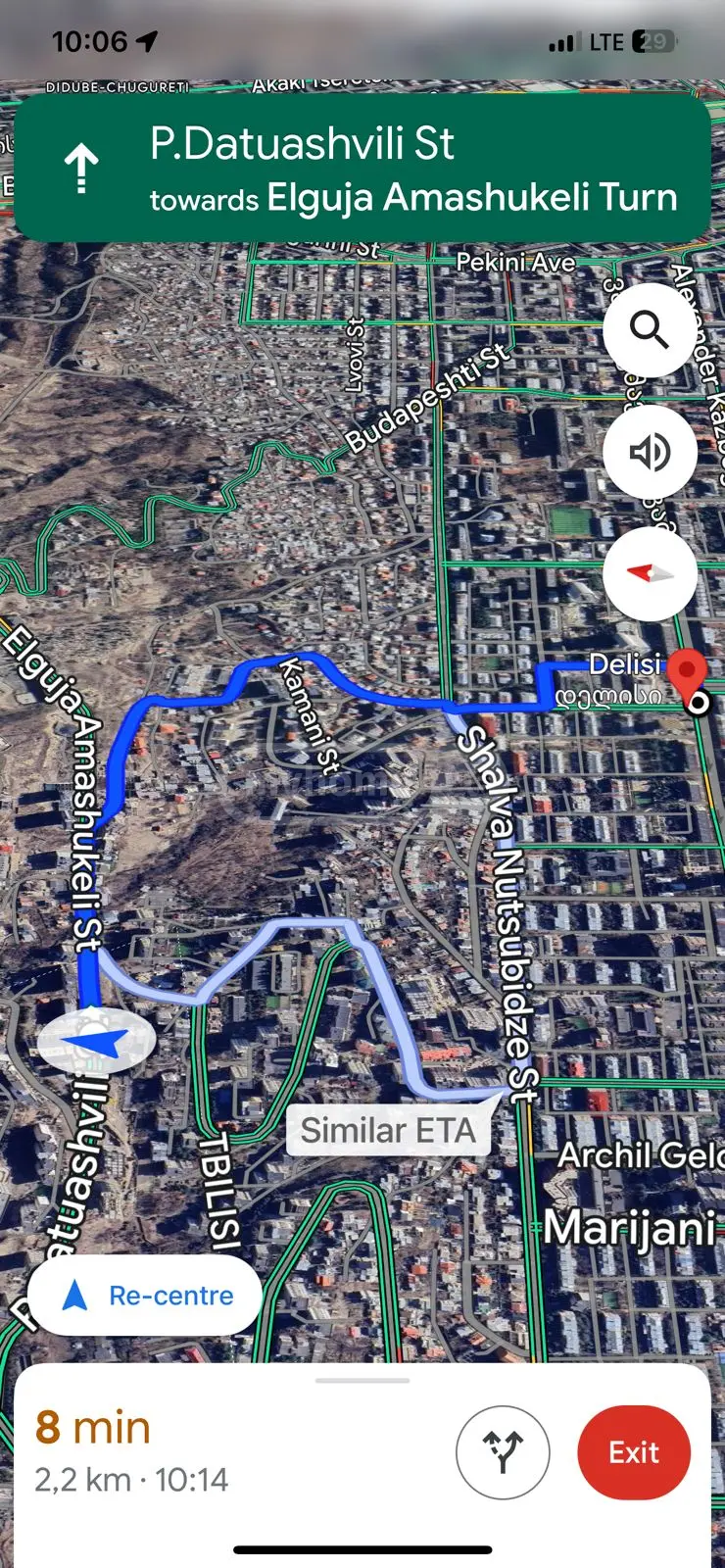Image resolution: width=725 pixels, height=1568 pixels.
Task: Re-centre the map on current location
Action: click(145, 1296)
